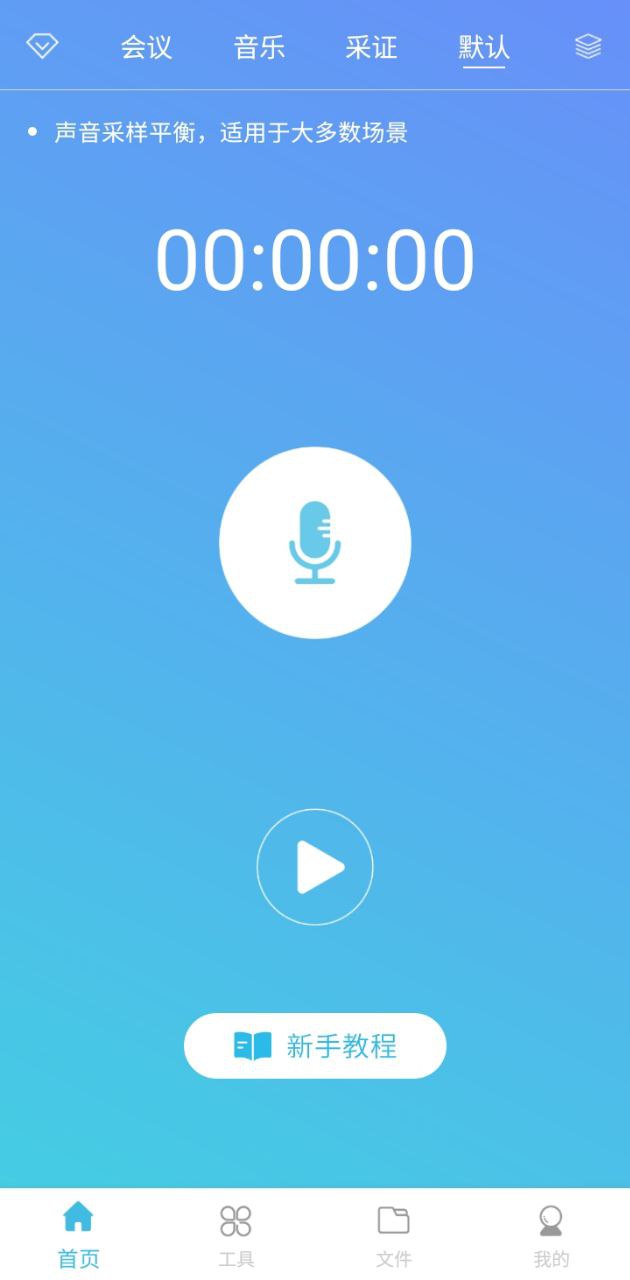Start recording with the microphone button
Viewport: 630px width, 1280px height.
coord(315,542)
